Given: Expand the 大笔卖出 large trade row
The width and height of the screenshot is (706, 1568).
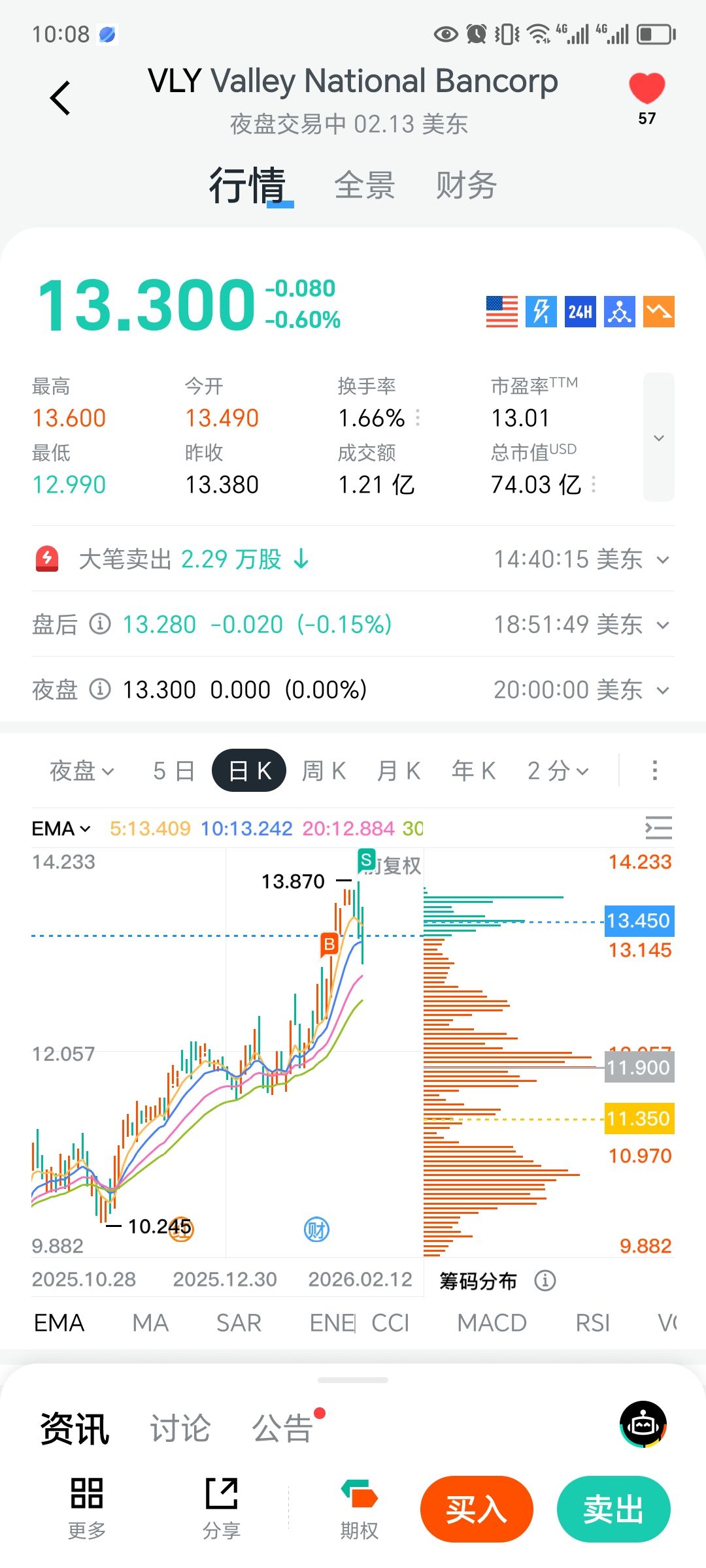Looking at the screenshot, I should 663,560.
